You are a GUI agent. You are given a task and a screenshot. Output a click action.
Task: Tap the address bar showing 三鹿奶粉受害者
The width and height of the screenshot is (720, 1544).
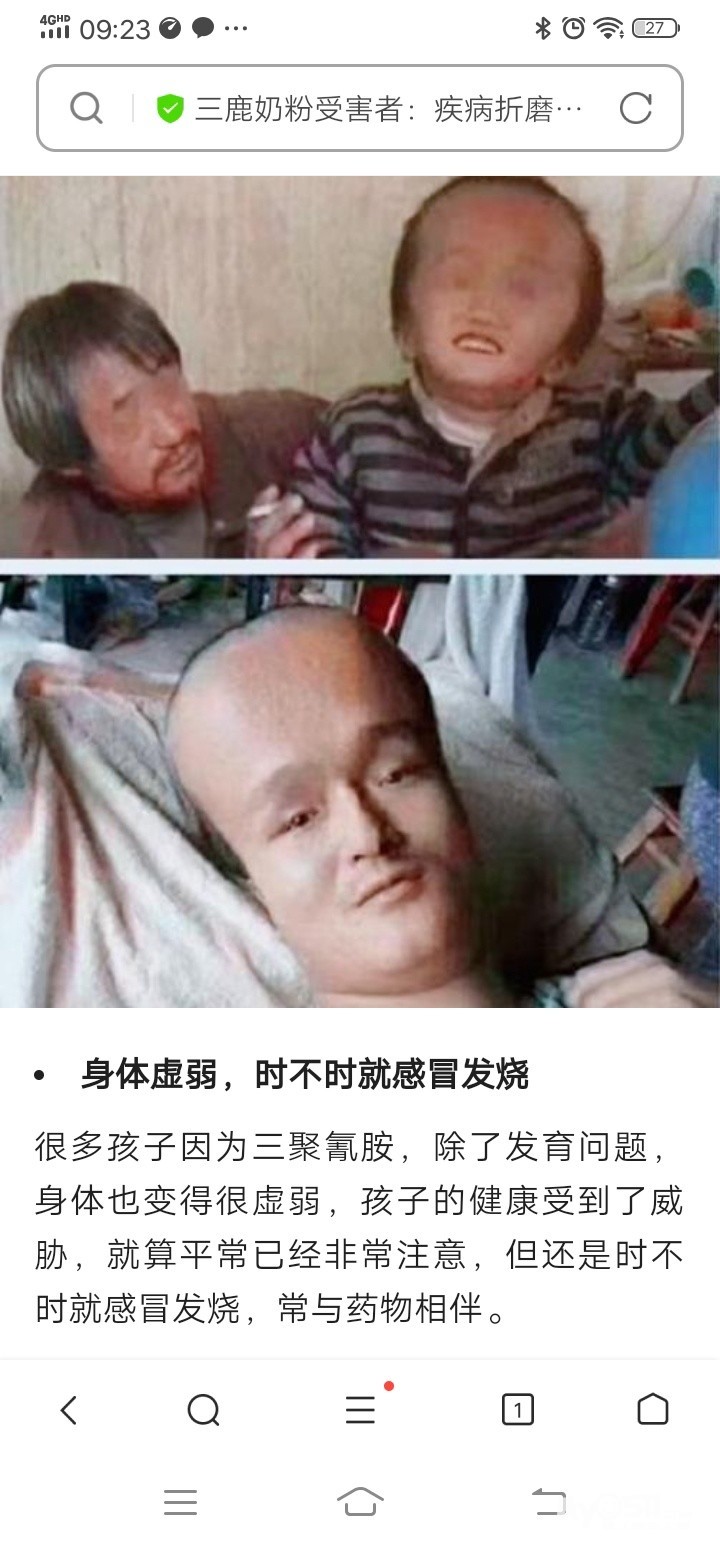click(388, 108)
